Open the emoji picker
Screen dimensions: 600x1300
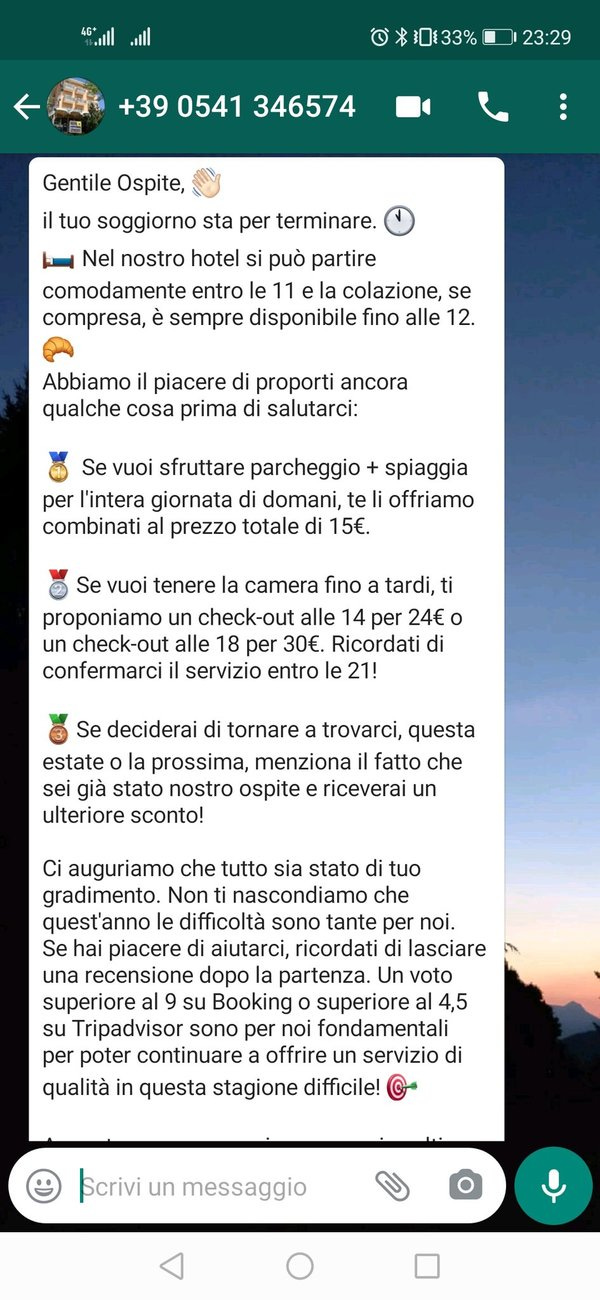tap(43, 1186)
